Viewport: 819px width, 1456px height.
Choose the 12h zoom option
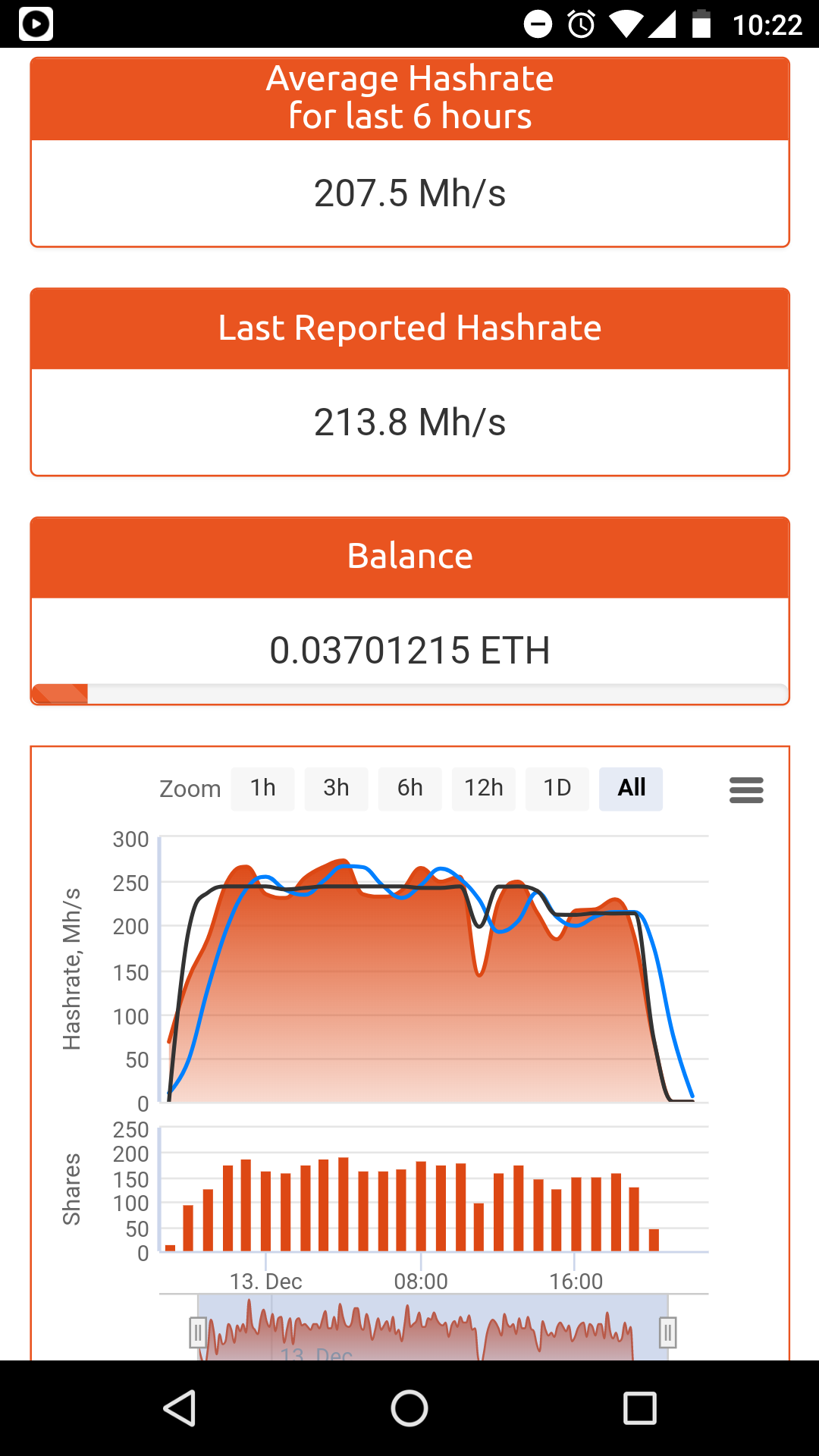click(x=483, y=789)
